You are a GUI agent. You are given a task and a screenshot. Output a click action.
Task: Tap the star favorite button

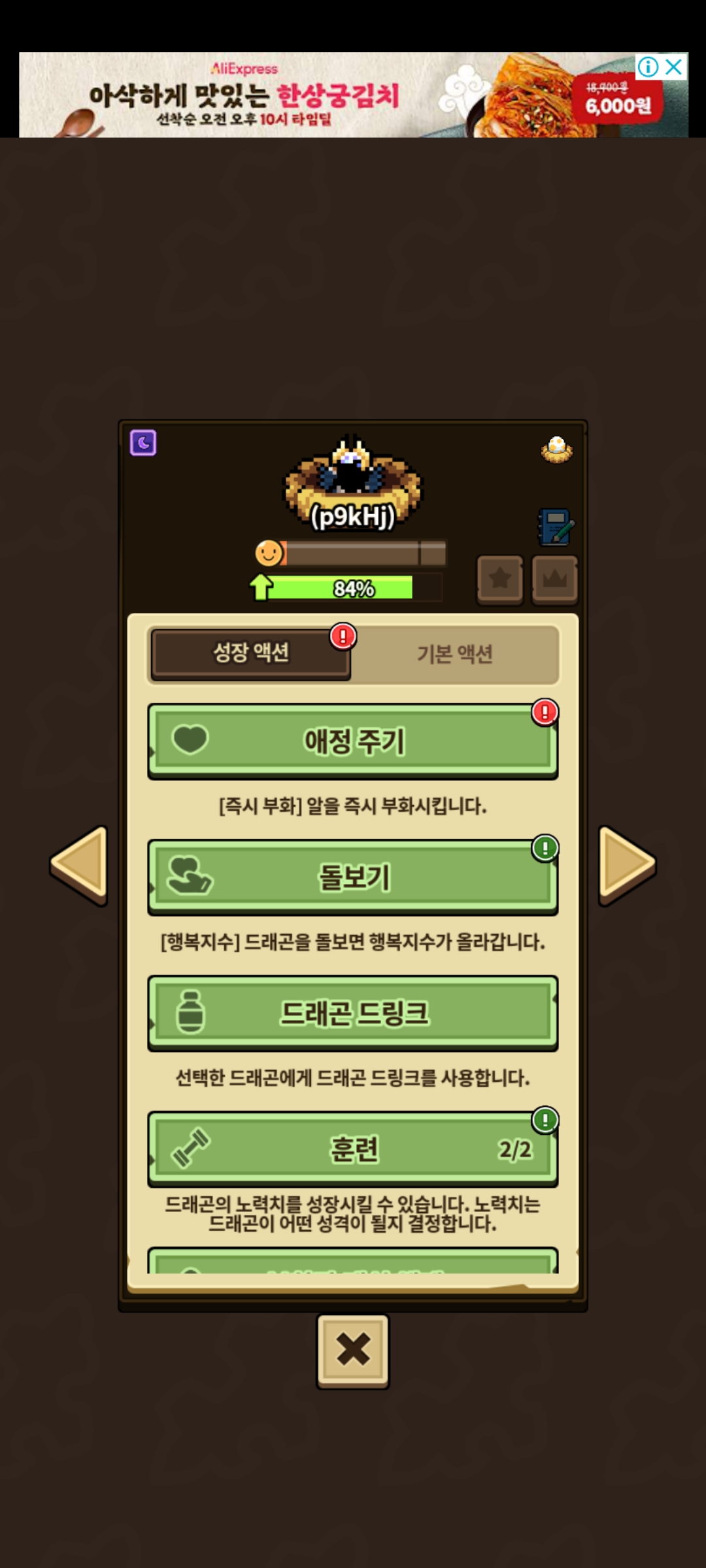(500, 579)
